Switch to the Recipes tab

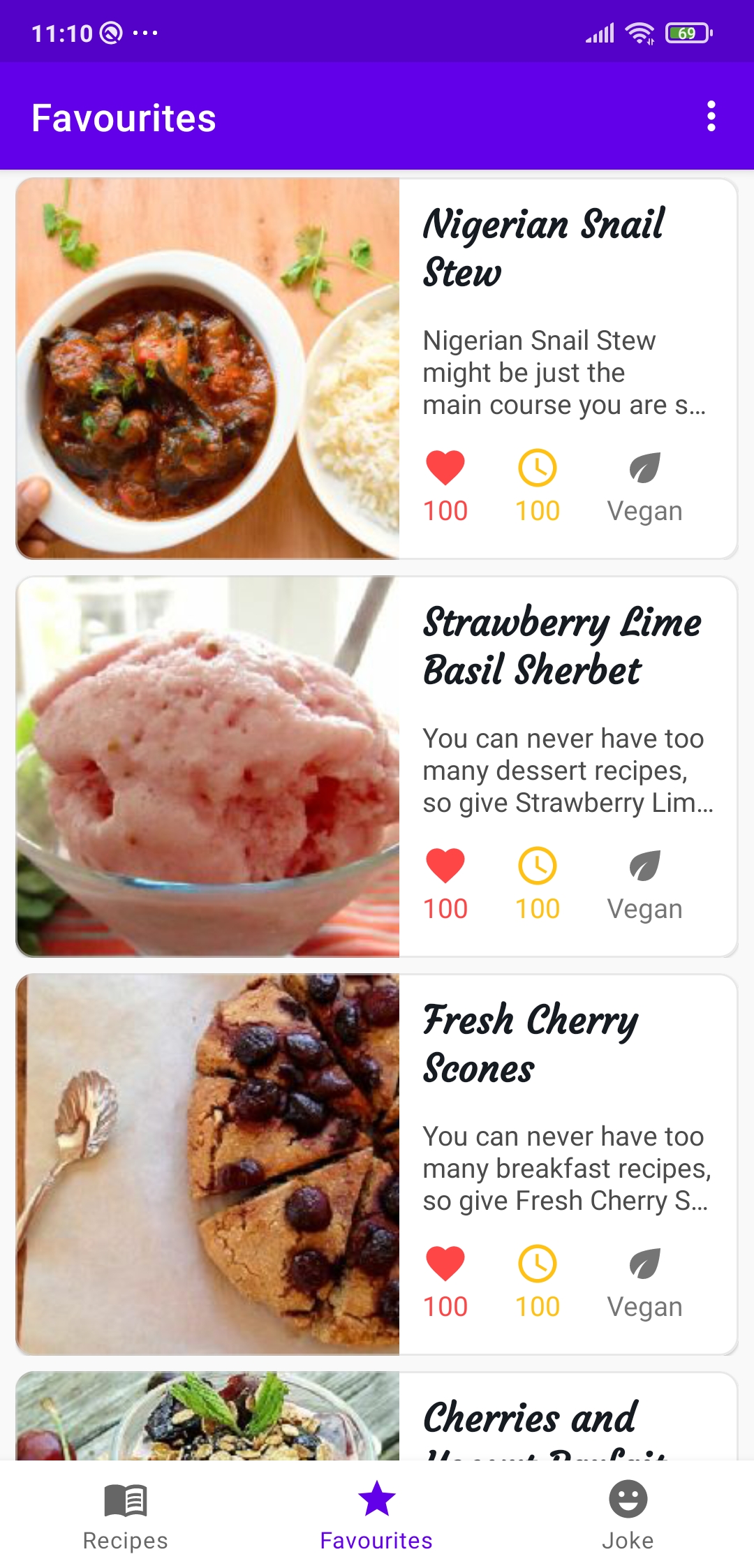click(x=126, y=1514)
